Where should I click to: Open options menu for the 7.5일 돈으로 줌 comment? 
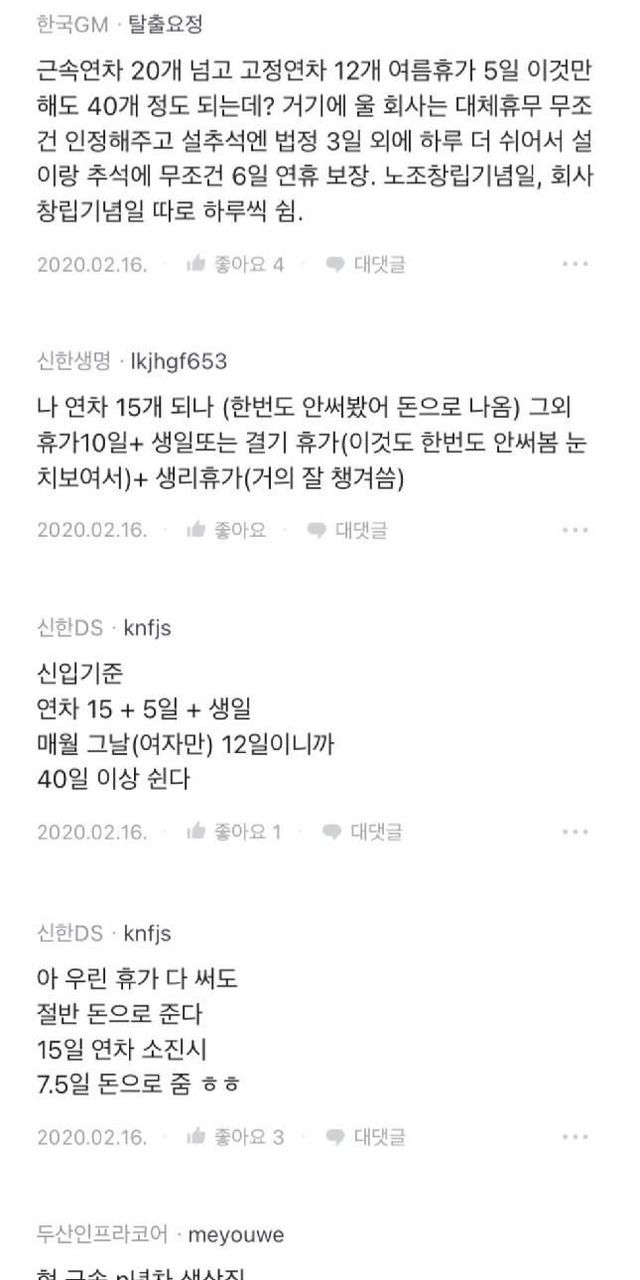[x=575, y=1137]
